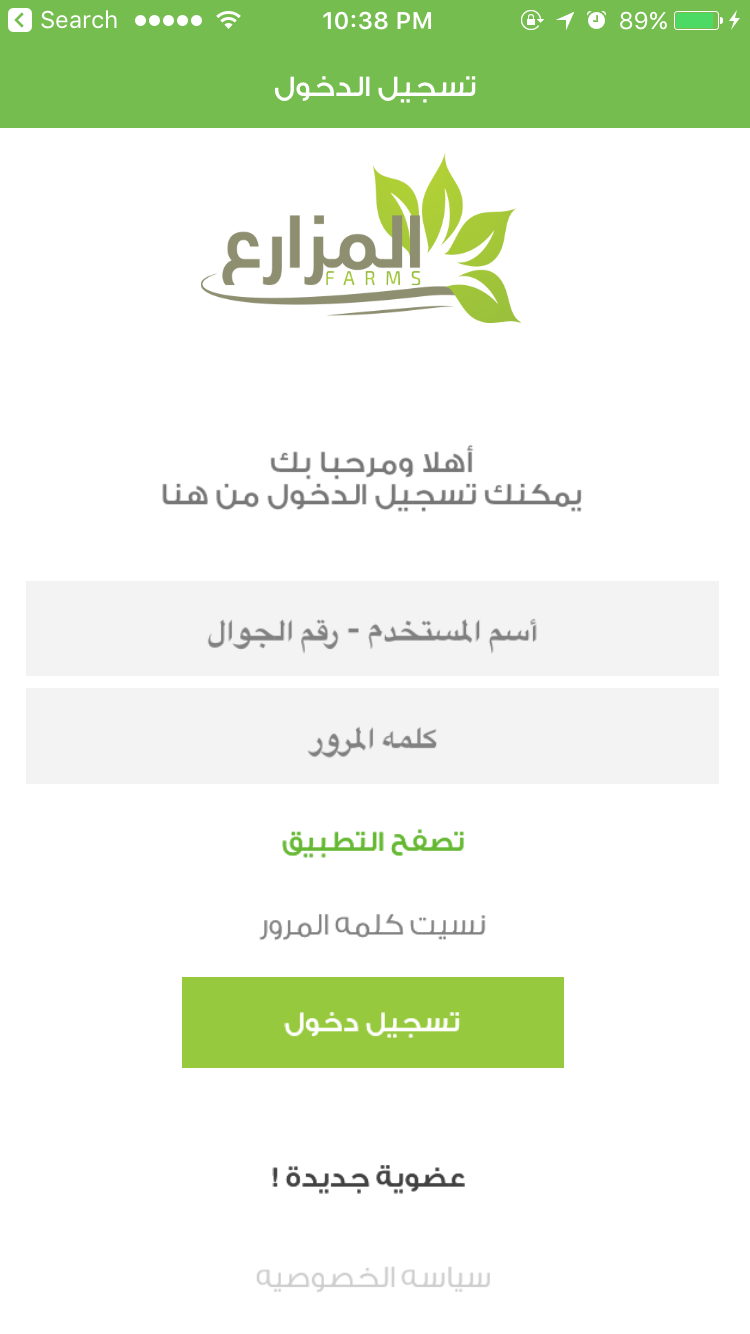Tap the username or mobile number field
The height and width of the screenshot is (1334, 750).
tap(372, 628)
